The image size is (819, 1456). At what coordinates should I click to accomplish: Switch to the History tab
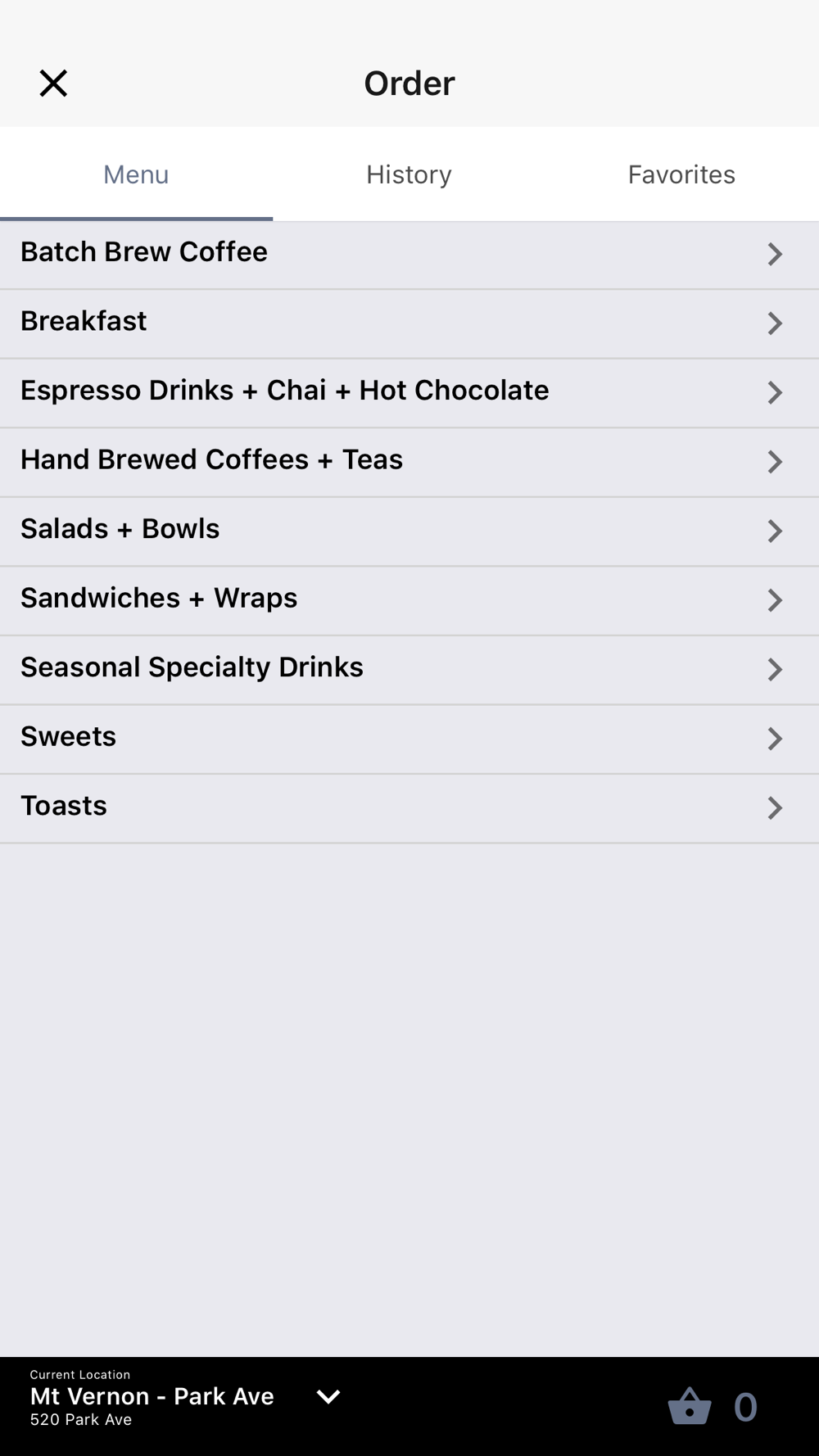coord(409,174)
